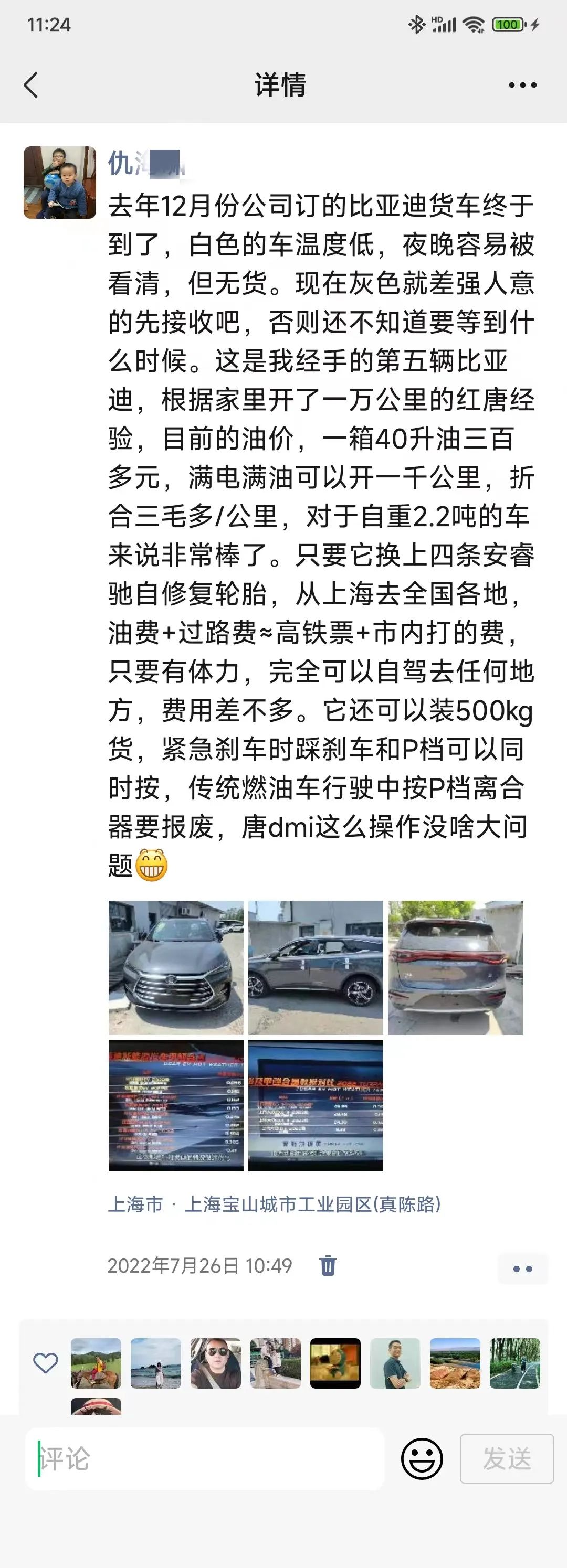
Task: Go back from the 详情 screen
Action: (x=31, y=84)
